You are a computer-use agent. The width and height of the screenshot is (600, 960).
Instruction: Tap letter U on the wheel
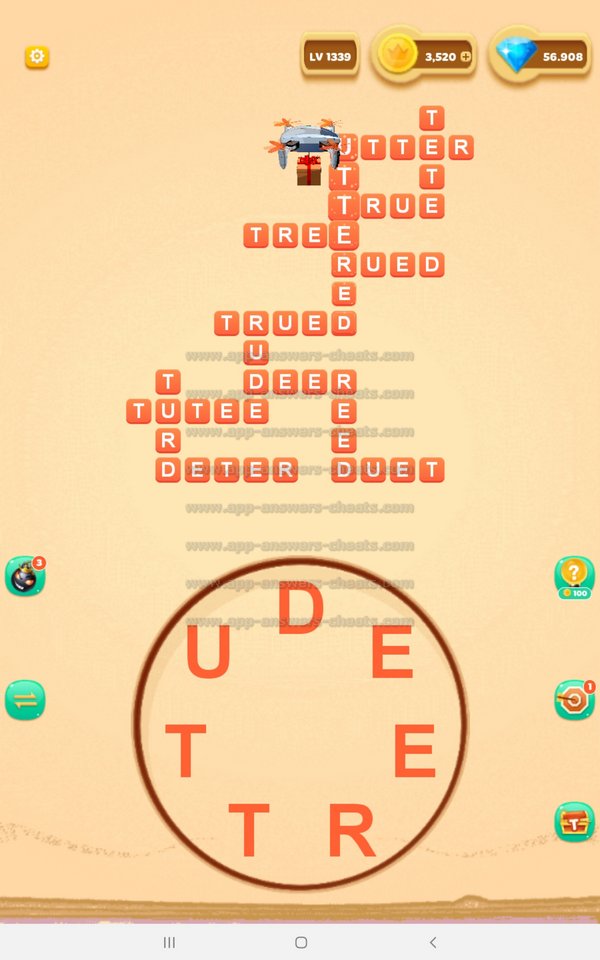tap(208, 653)
